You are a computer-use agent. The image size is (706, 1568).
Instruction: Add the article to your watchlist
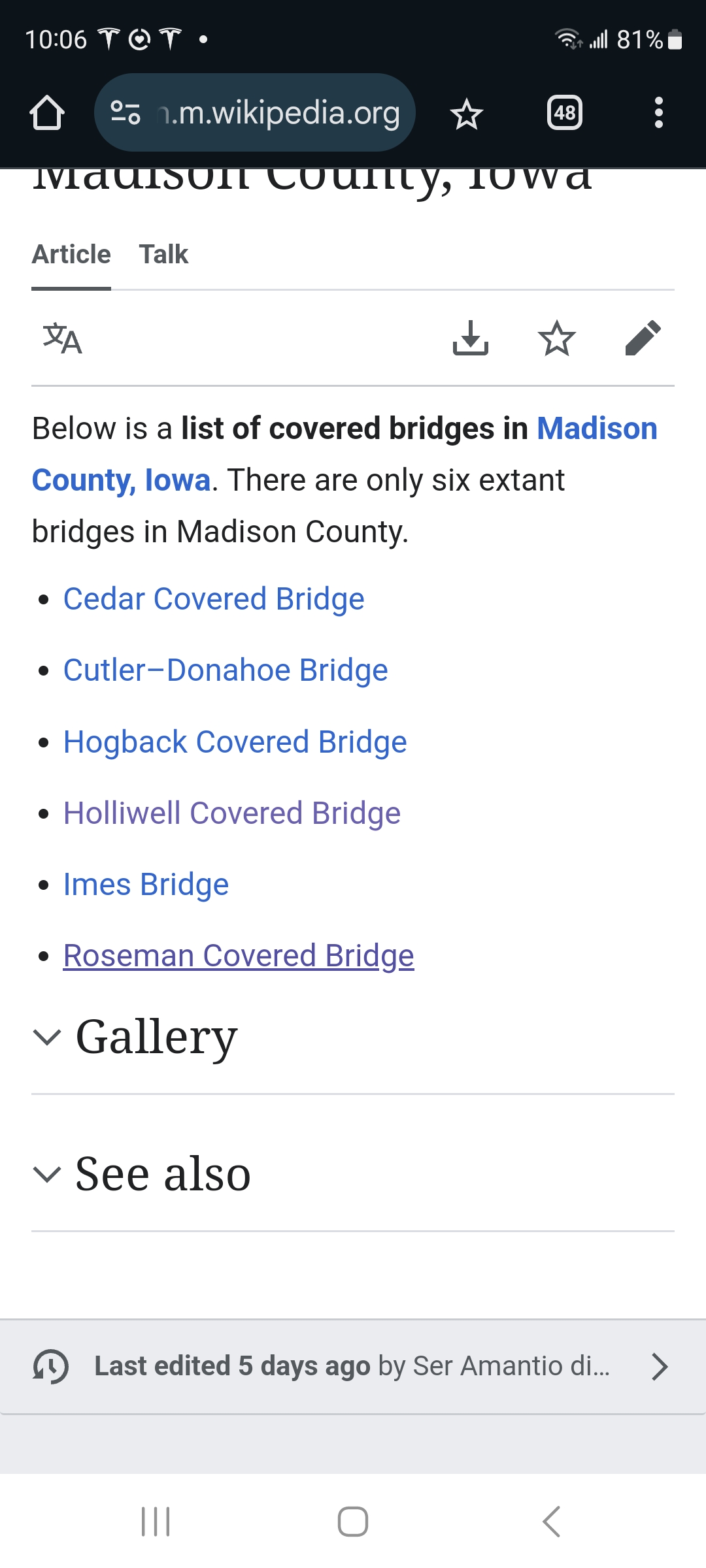point(557,338)
